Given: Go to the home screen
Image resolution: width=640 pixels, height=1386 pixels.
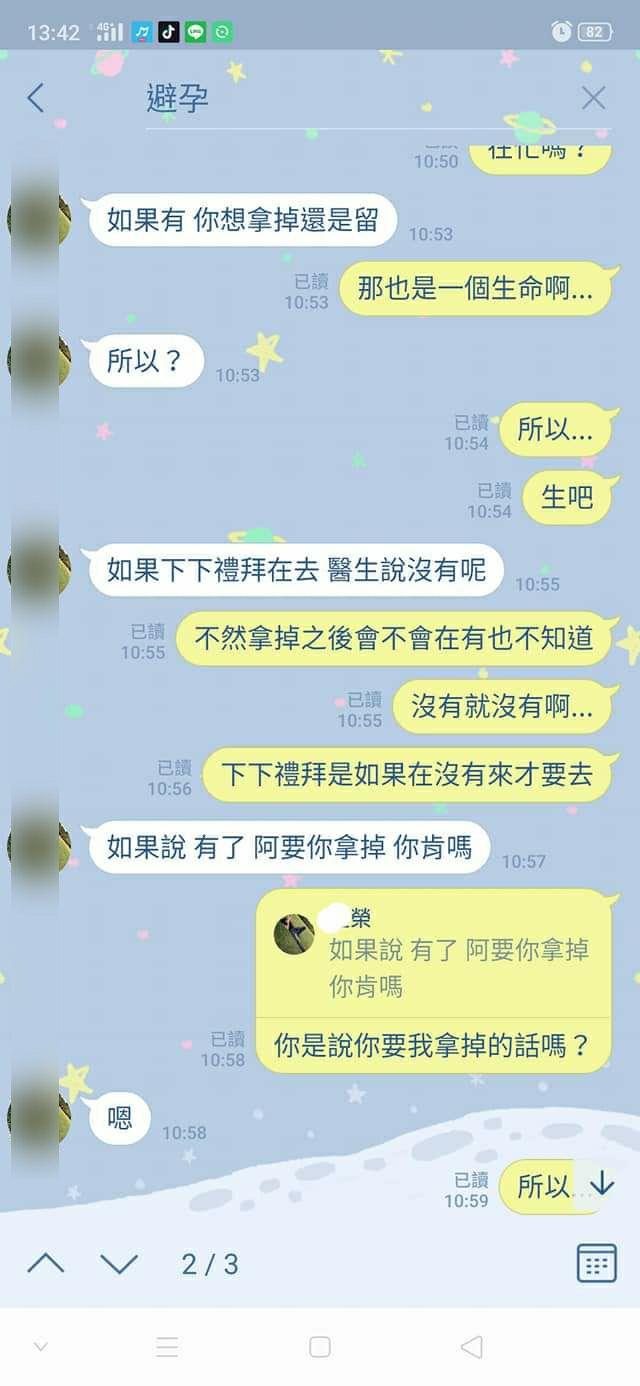Looking at the screenshot, I should point(320,1347).
